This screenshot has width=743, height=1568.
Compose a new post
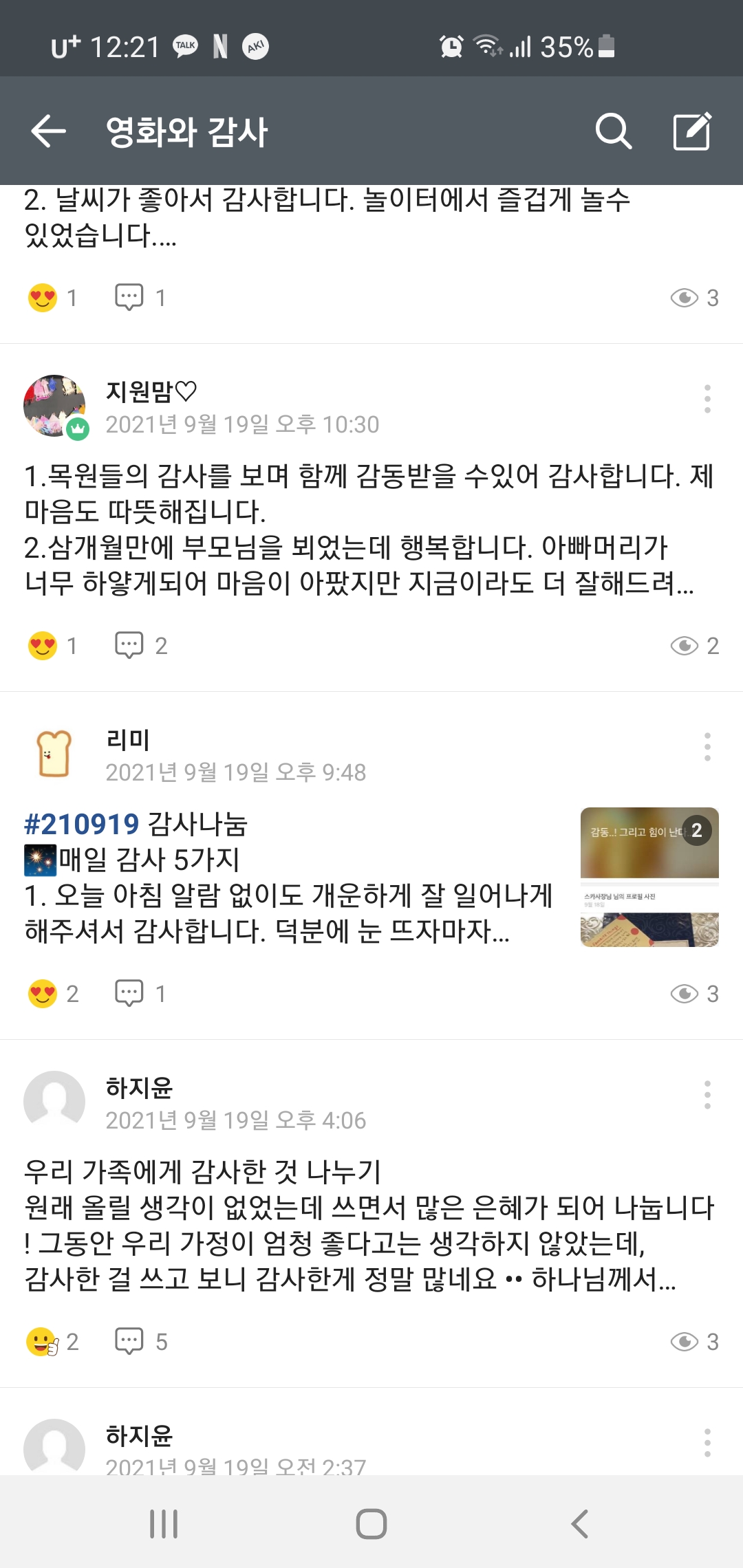click(691, 131)
